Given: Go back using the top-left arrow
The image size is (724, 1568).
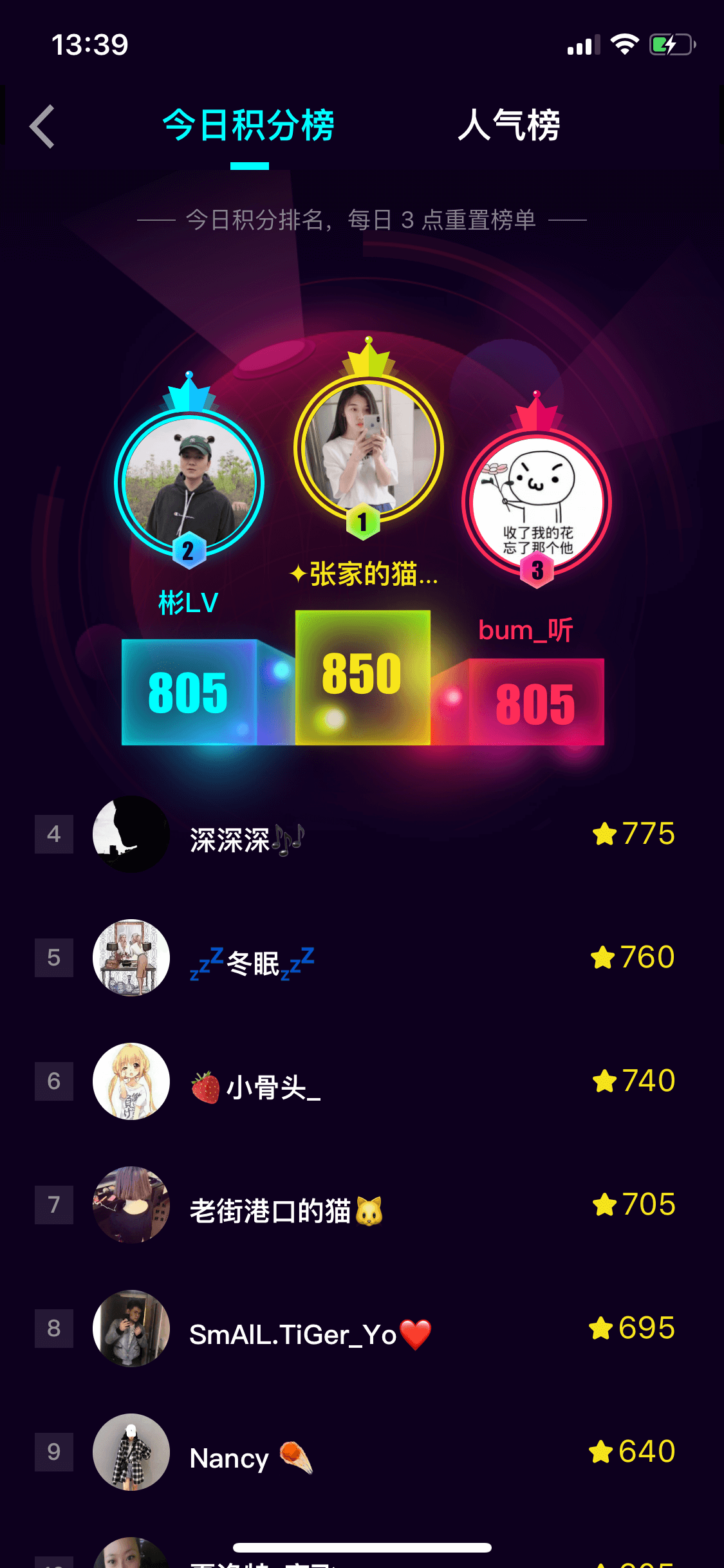Looking at the screenshot, I should [x=42, y=127].
